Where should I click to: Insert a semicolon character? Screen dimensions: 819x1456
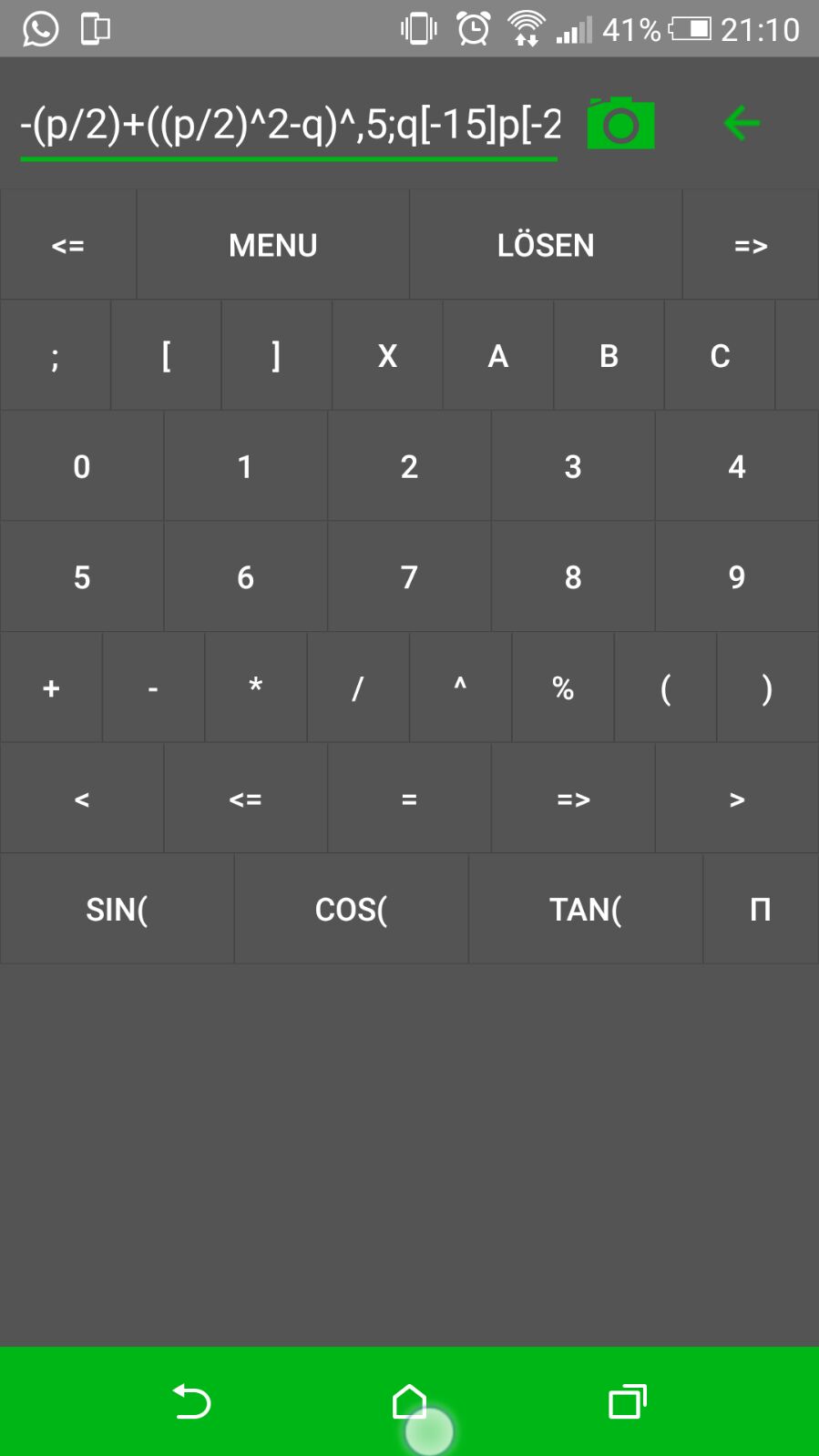[x=56, y=356]
